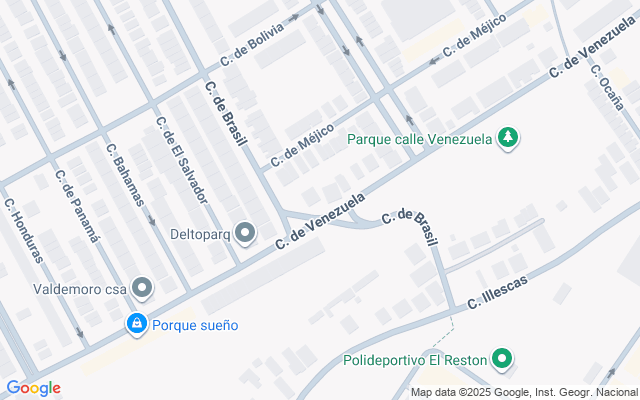
Task: View the Polideportivo El Reston marker
Action: click(503, 359)
